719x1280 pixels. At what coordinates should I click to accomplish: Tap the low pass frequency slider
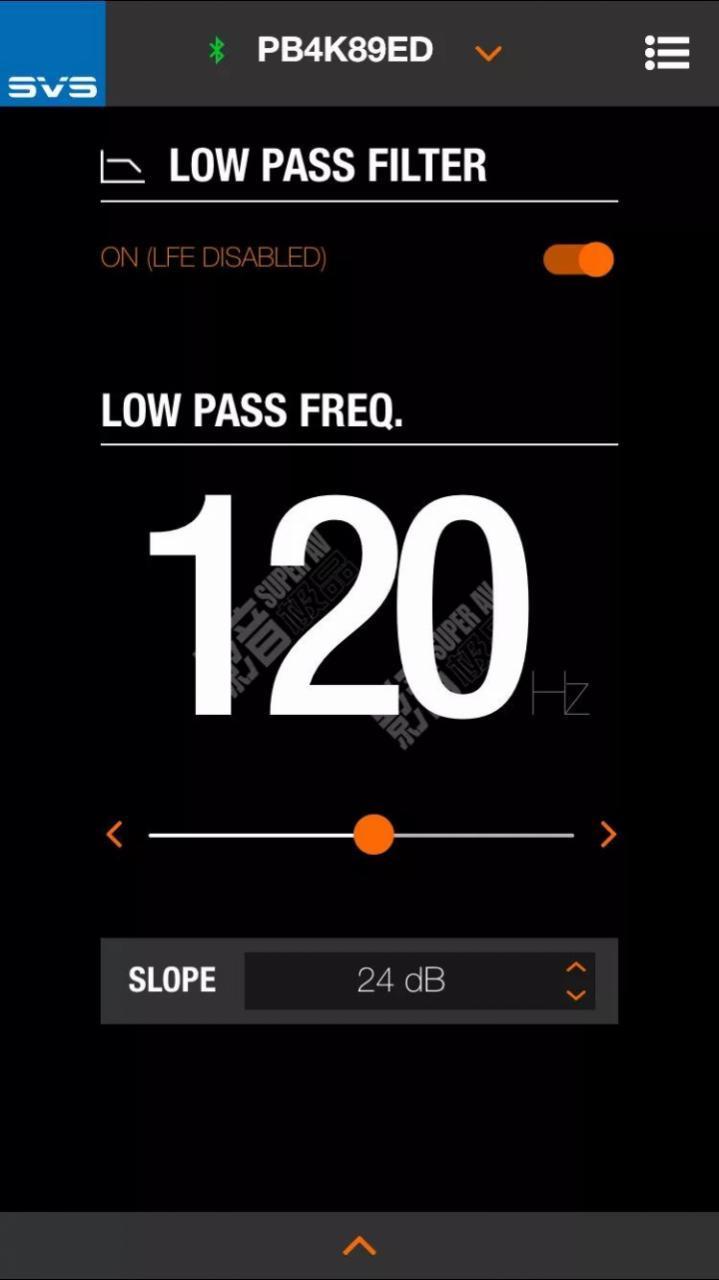tap(374, 834)
